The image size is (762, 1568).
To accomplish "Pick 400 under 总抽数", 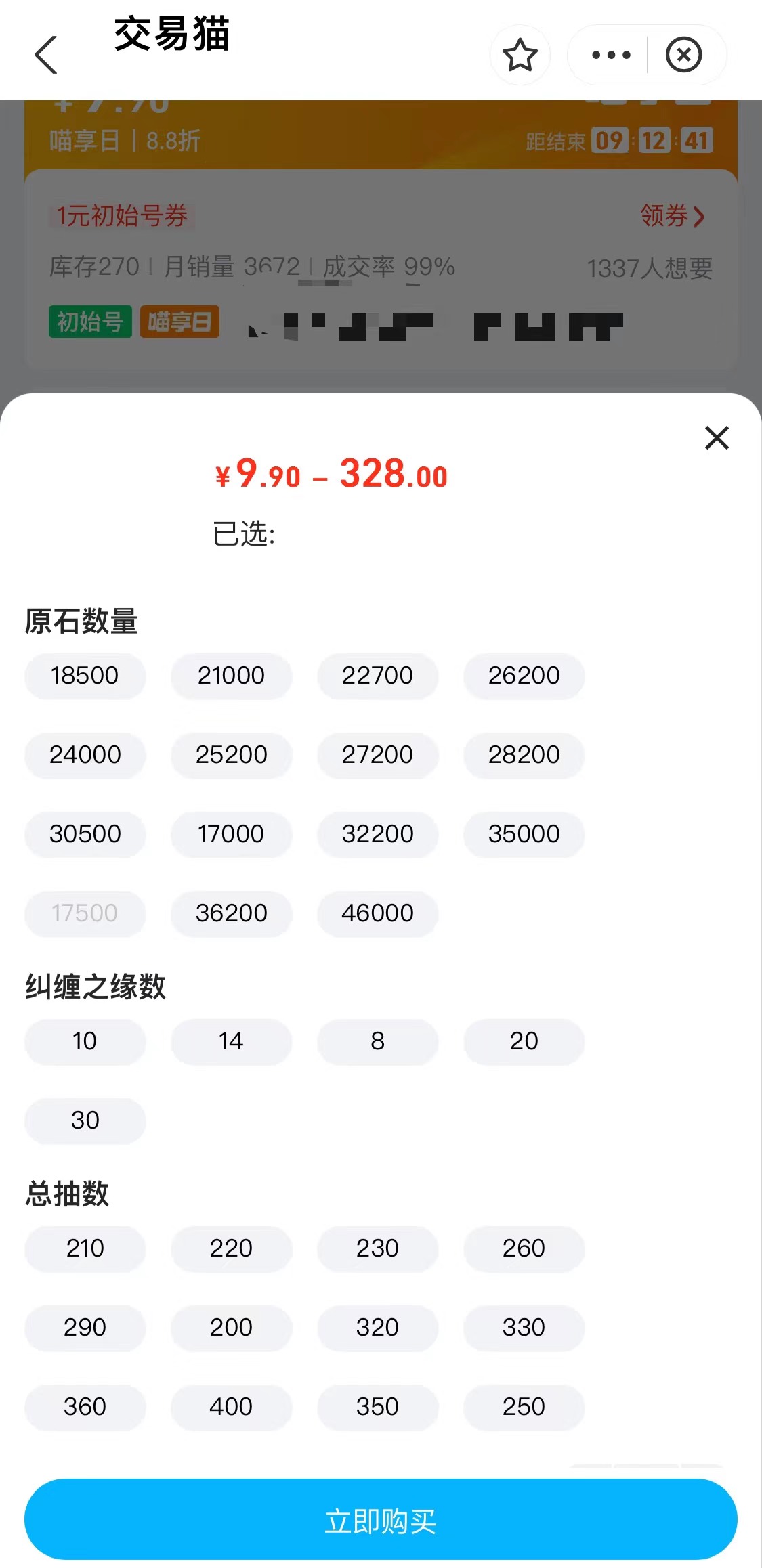I will pyautogui.click(x=231, y=1407).
